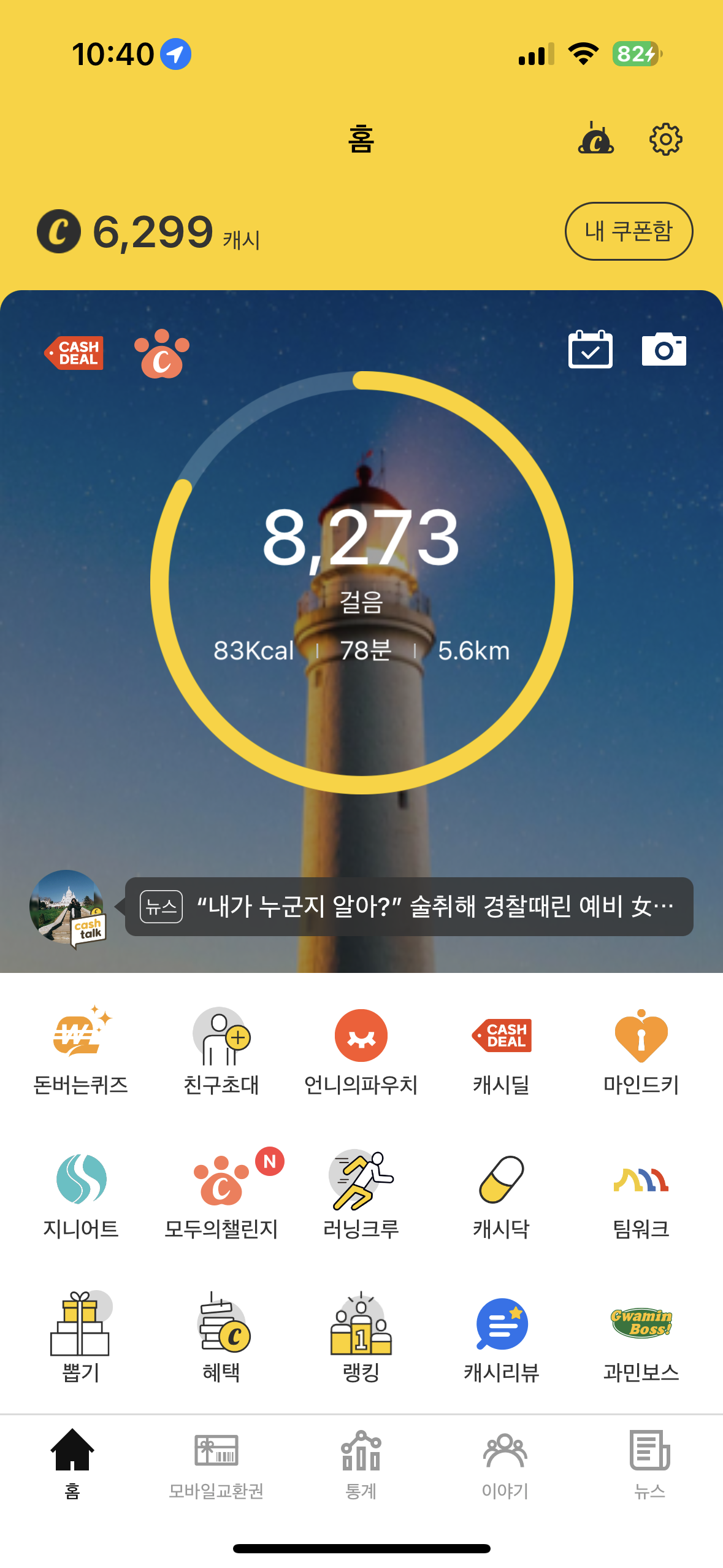Open 러닝크루 running crew shortcut
The image size is (723, 1568).
[x=361, y=1194]
